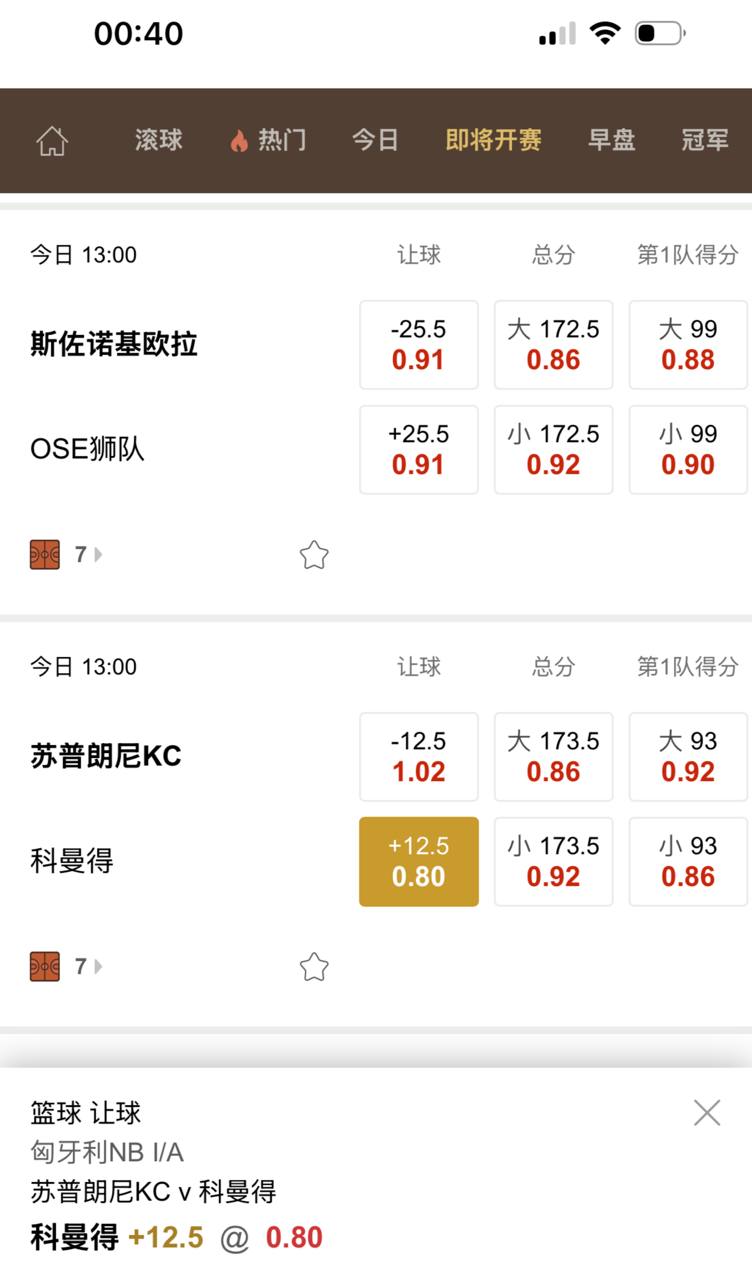The height and width of the screenshot is (1280, 752).
Task: Select 斯佐诺基欧拉 -25.5 handicap odds
Action: click(x=418, y=345)
